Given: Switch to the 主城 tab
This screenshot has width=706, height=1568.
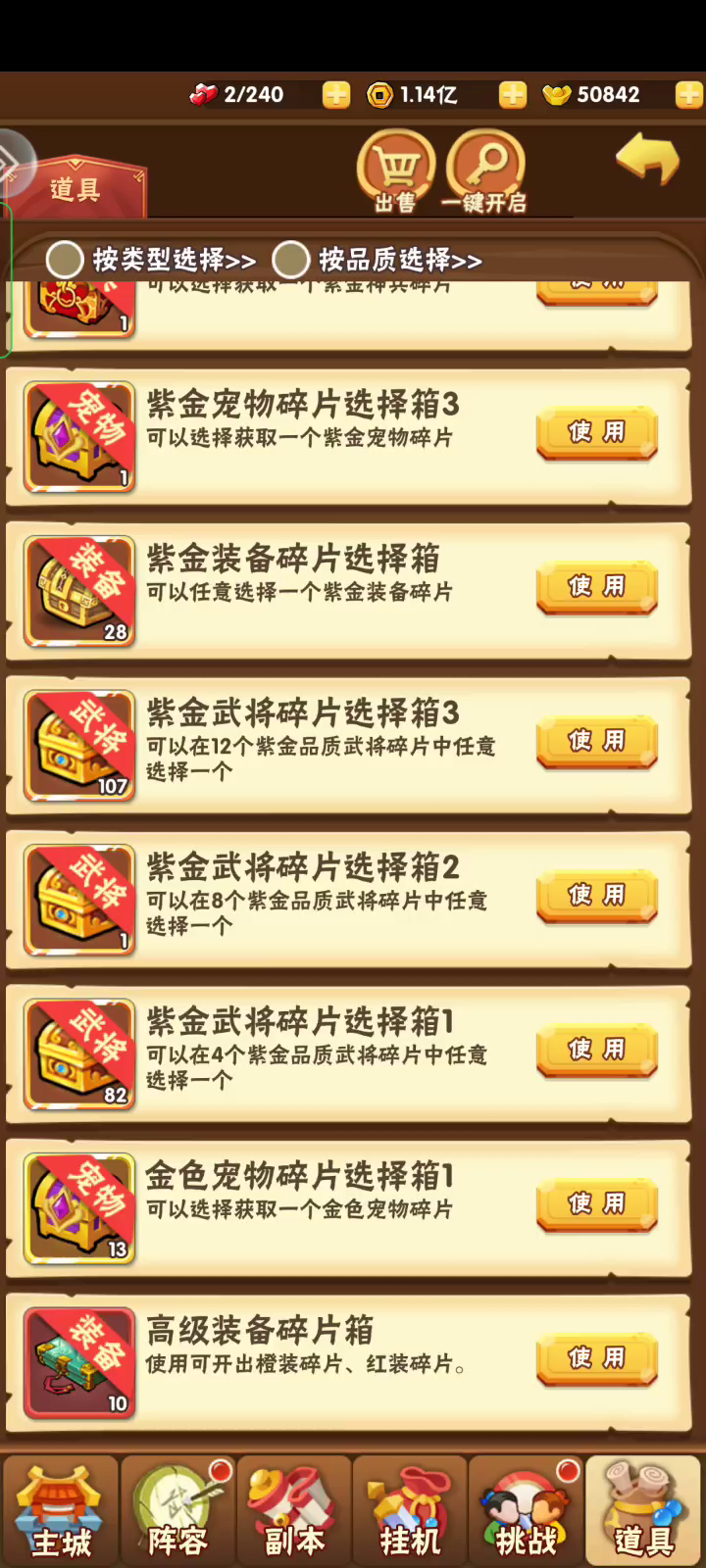Looking at the screenshot, I should 61,1511.
